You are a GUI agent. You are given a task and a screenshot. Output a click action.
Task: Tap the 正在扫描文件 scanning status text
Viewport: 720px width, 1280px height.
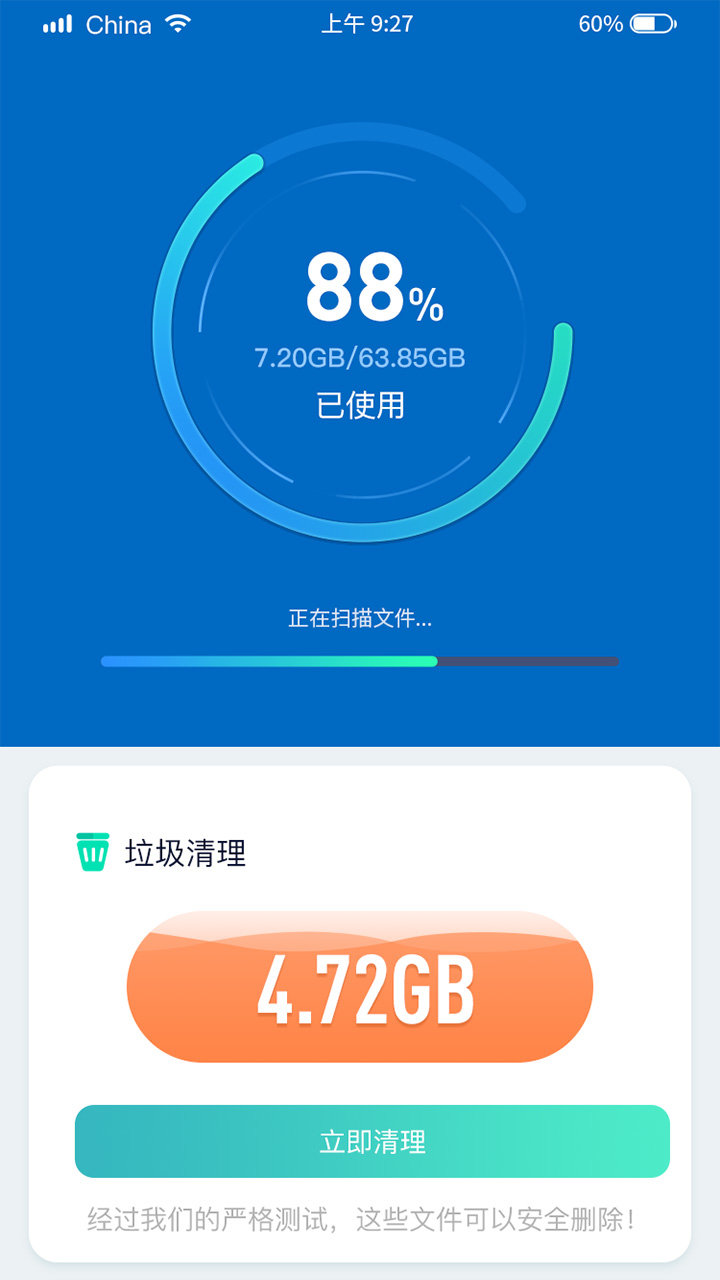[360, 620]
